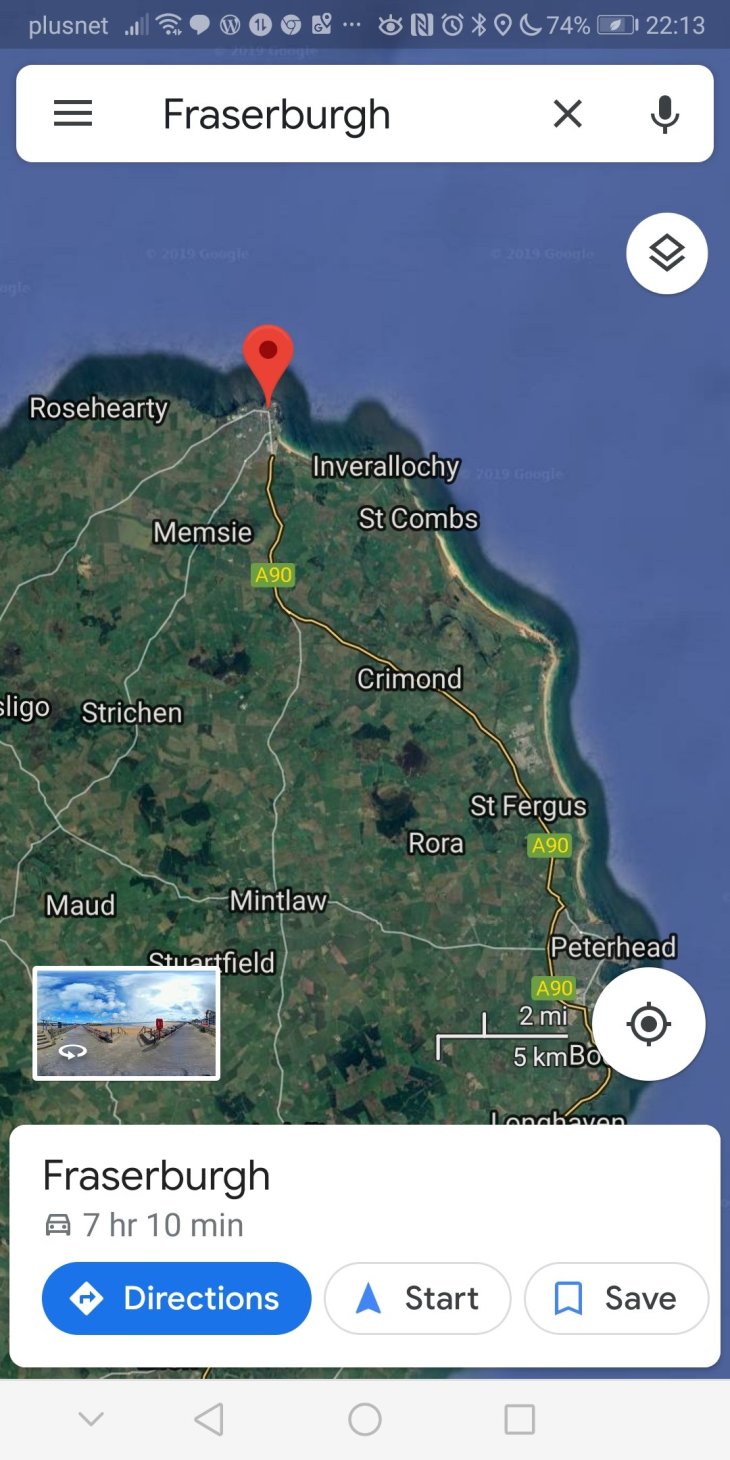Viewport: 730px width, 1460px height.
Task: Open the map layers selector
Action: (666, 253)
